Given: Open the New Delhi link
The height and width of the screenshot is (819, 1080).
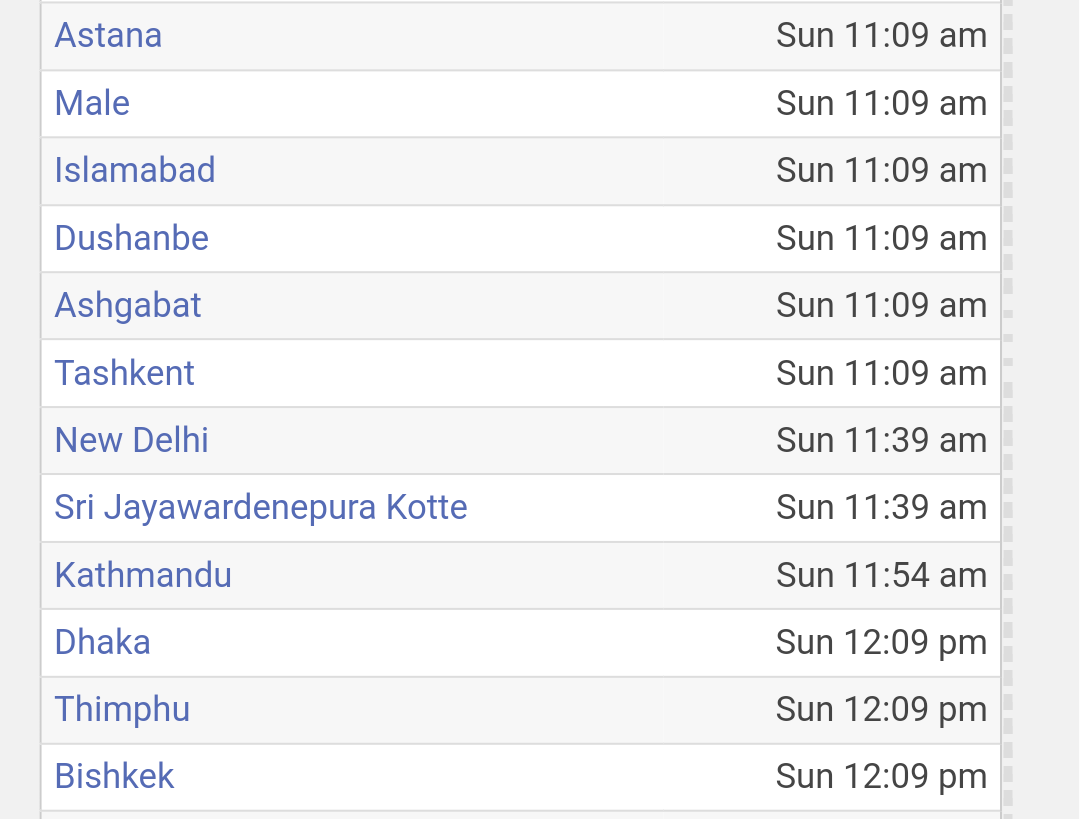Looking at the screenshot, I should point(132,440).
